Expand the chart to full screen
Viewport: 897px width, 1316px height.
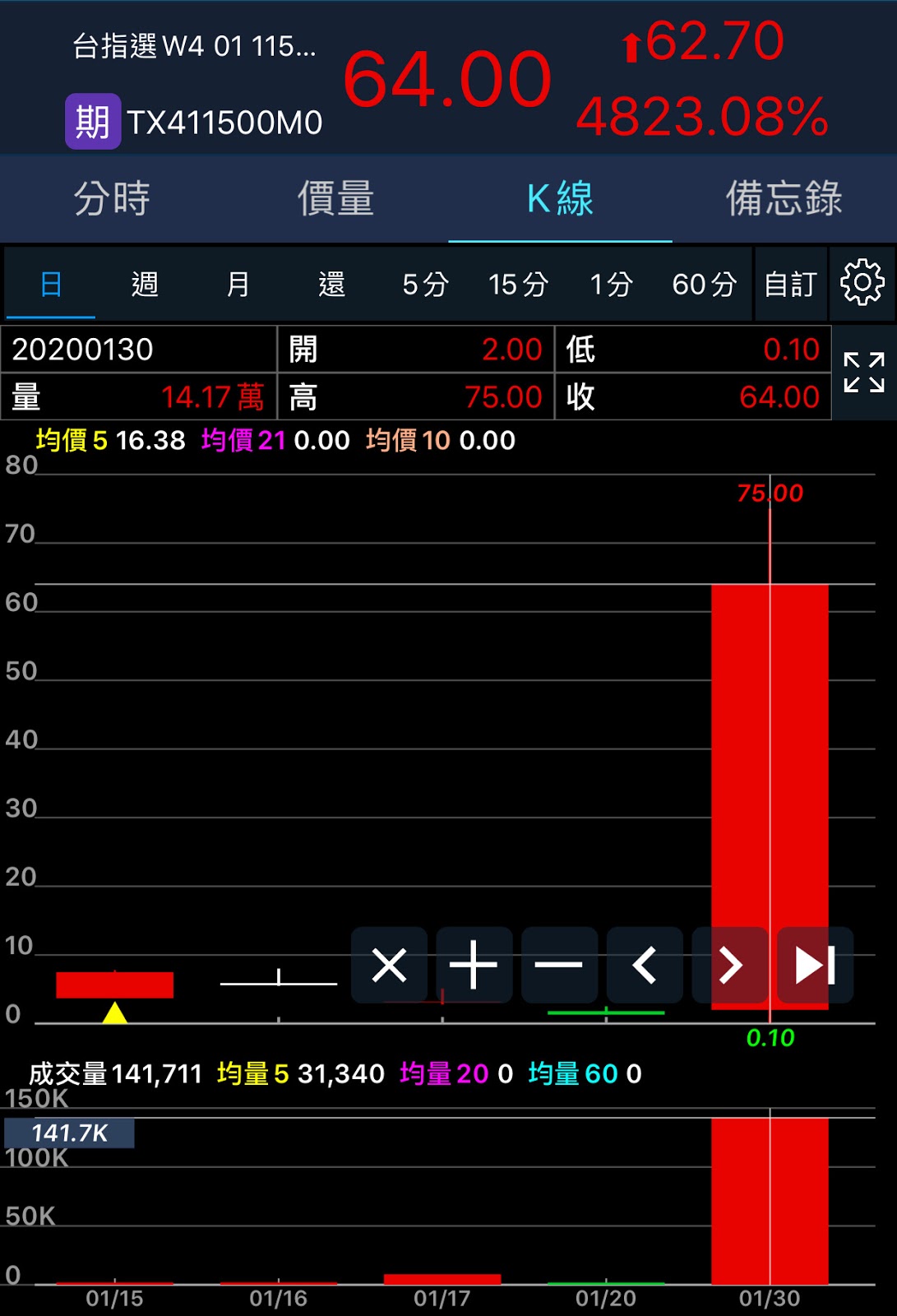pos(864,373)
